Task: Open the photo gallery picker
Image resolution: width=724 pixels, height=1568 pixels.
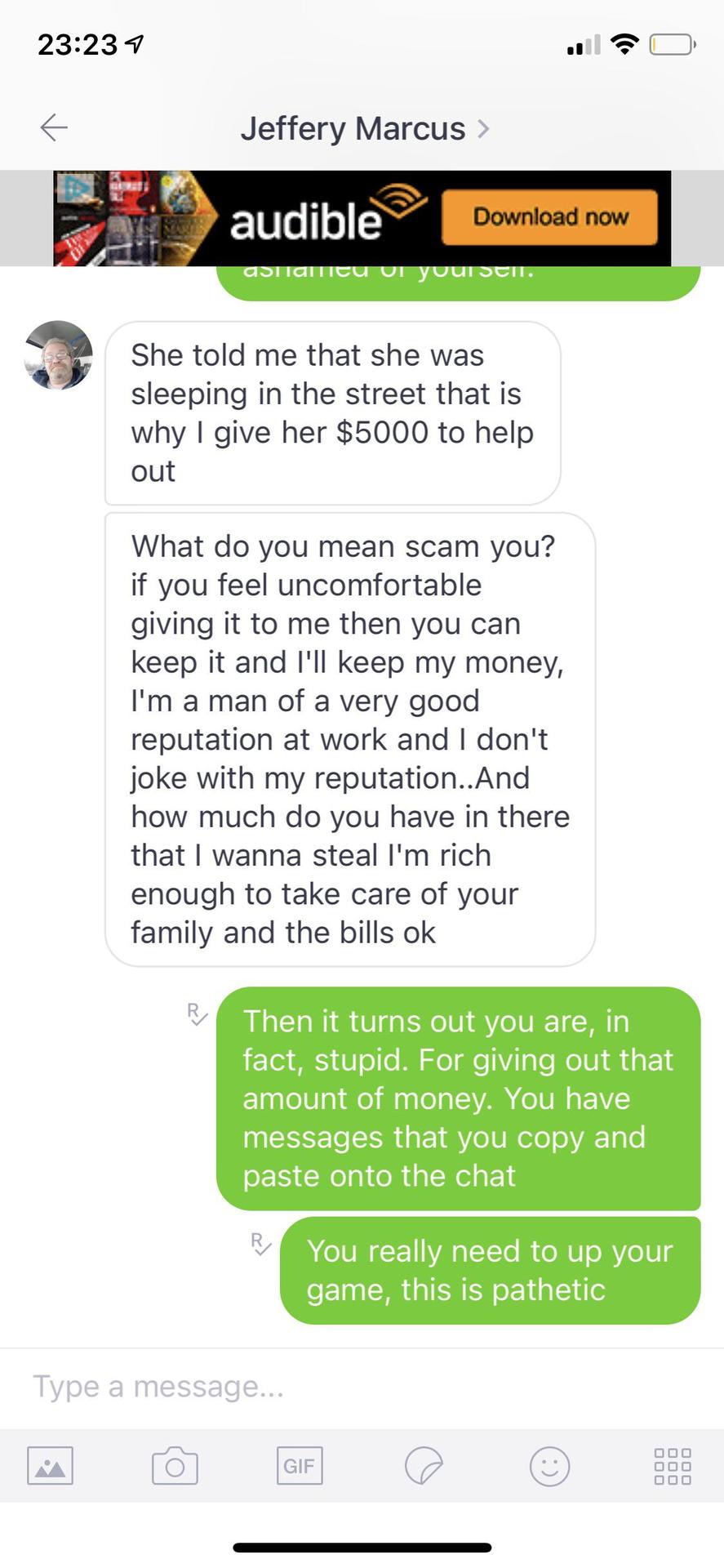Action: pos(50,1465)
